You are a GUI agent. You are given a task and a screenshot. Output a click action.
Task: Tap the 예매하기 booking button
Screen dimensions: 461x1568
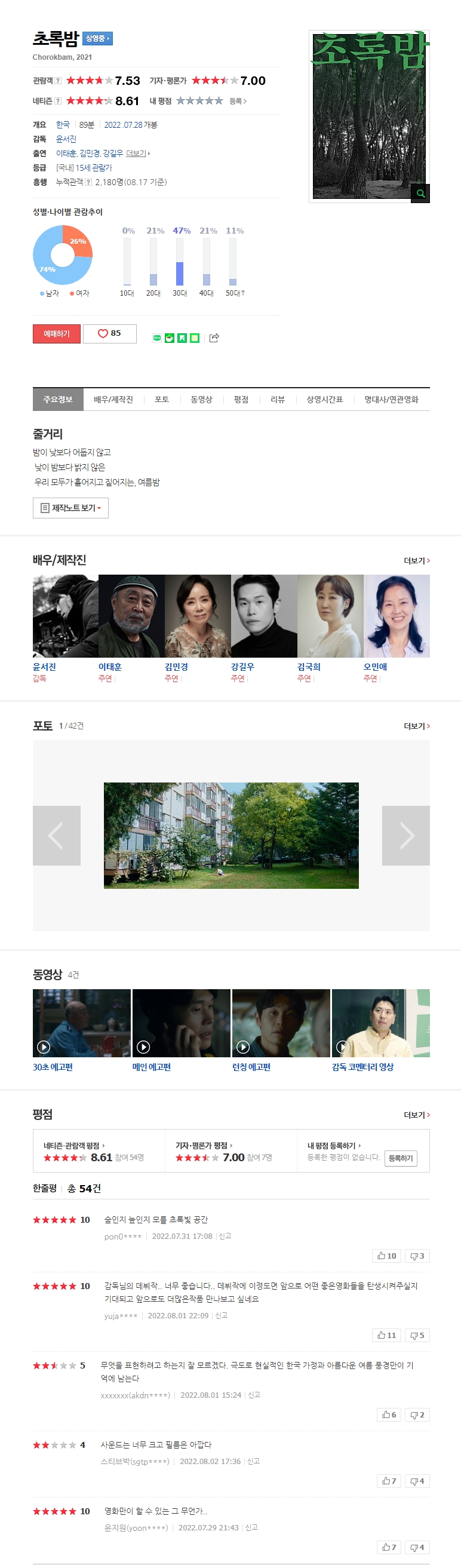[56, 333]
